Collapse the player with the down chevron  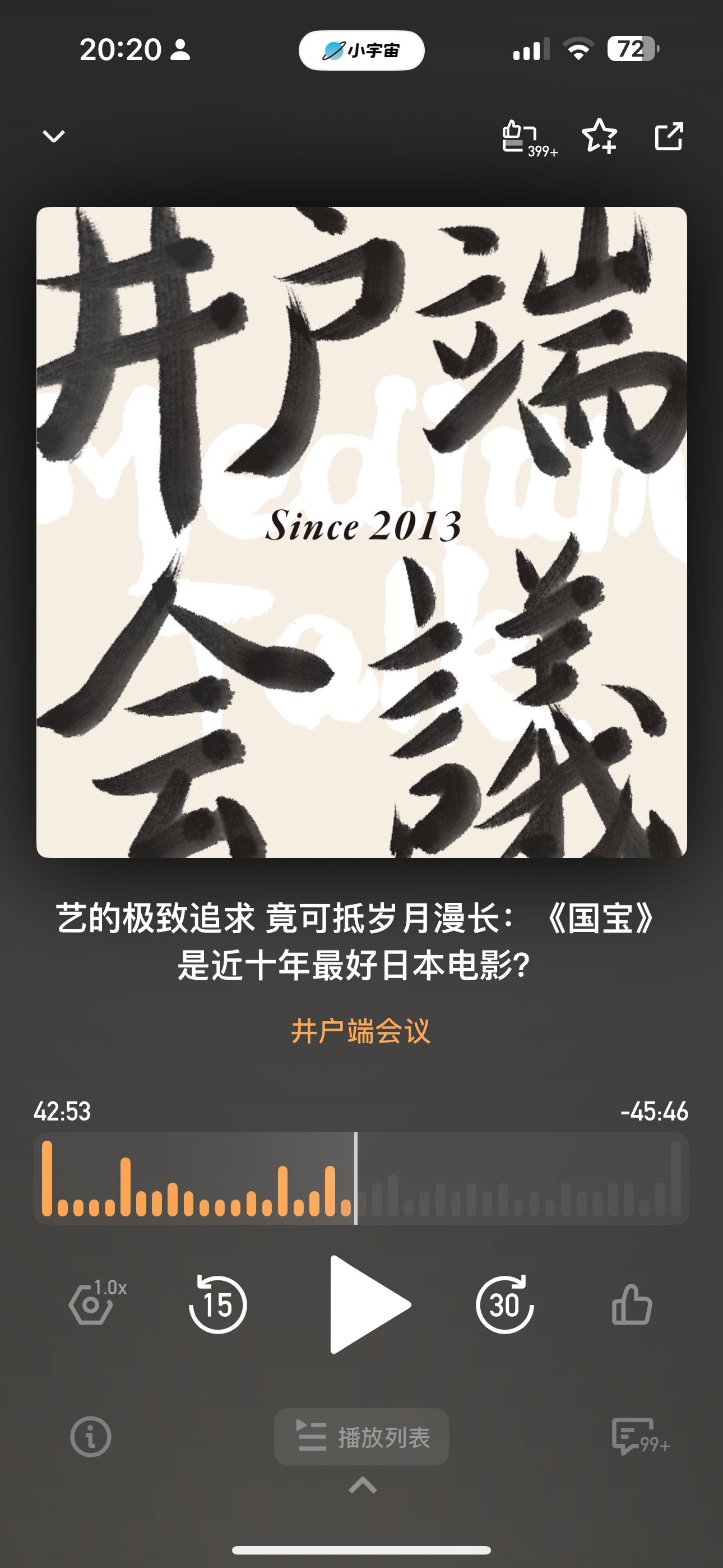coord(54,136)
